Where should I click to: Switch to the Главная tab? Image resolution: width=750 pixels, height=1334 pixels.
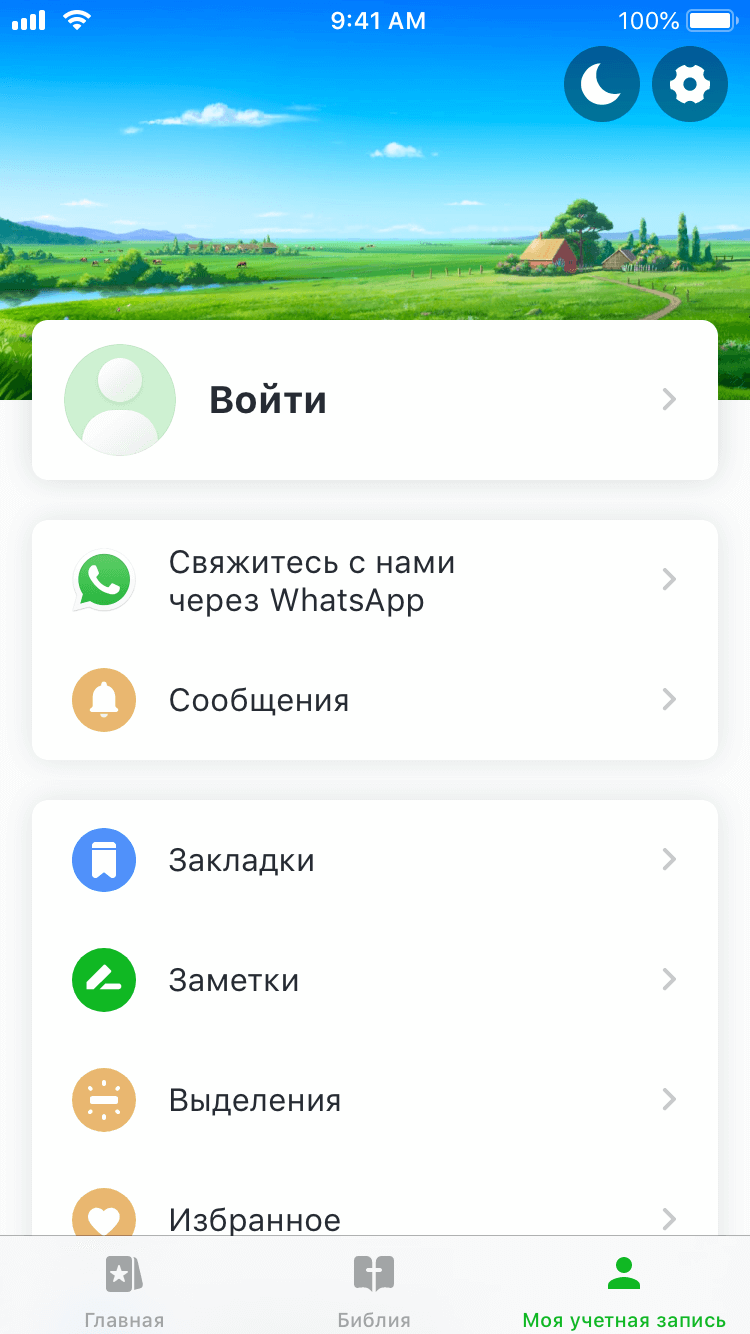(x=124, y=1290)
